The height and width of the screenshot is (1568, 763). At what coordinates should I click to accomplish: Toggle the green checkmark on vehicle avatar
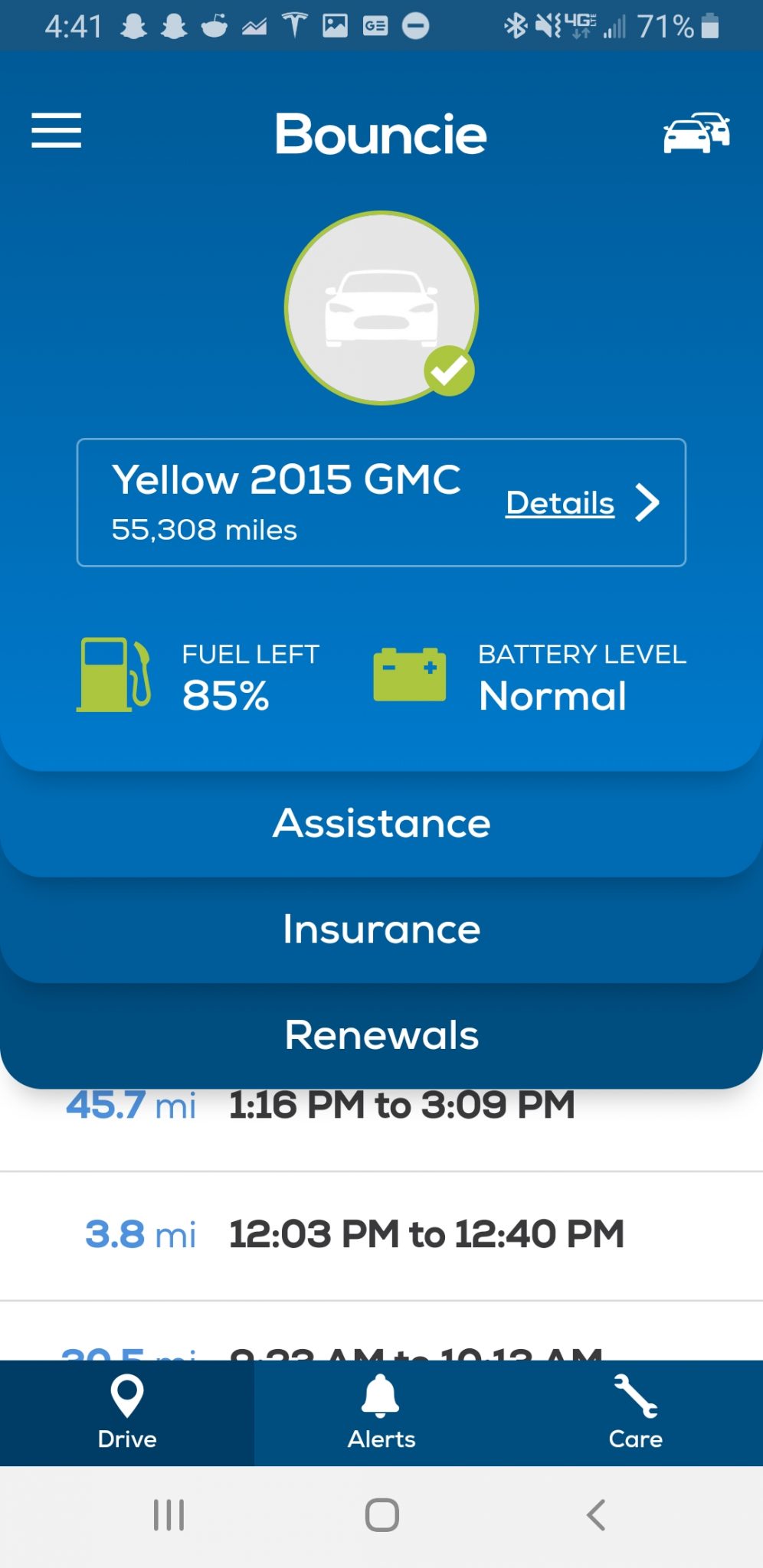pos(448,369)
